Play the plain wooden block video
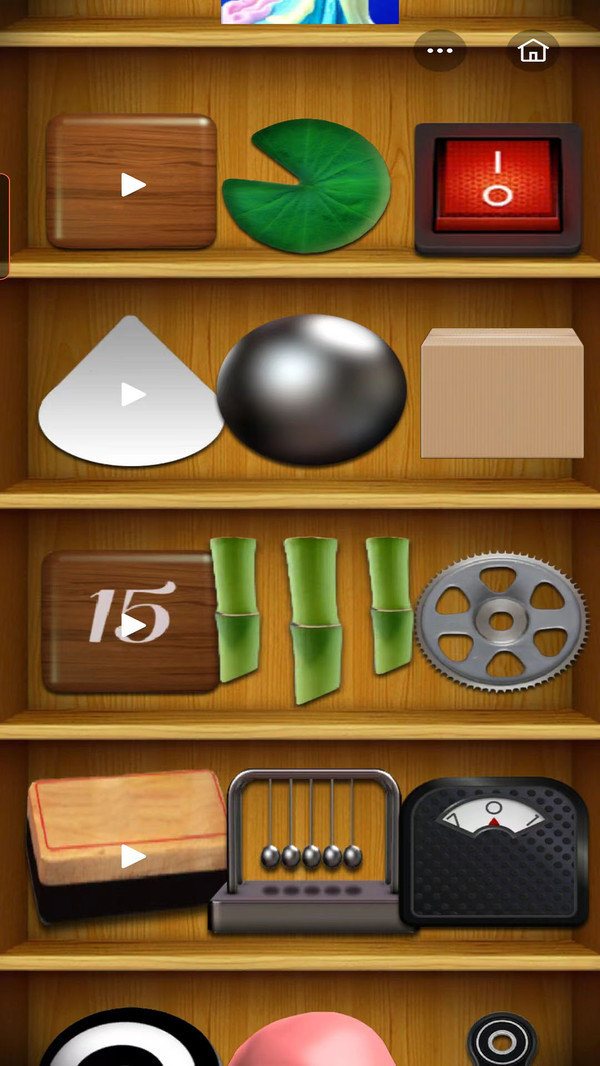600x1066 pixels. [132, 184]
